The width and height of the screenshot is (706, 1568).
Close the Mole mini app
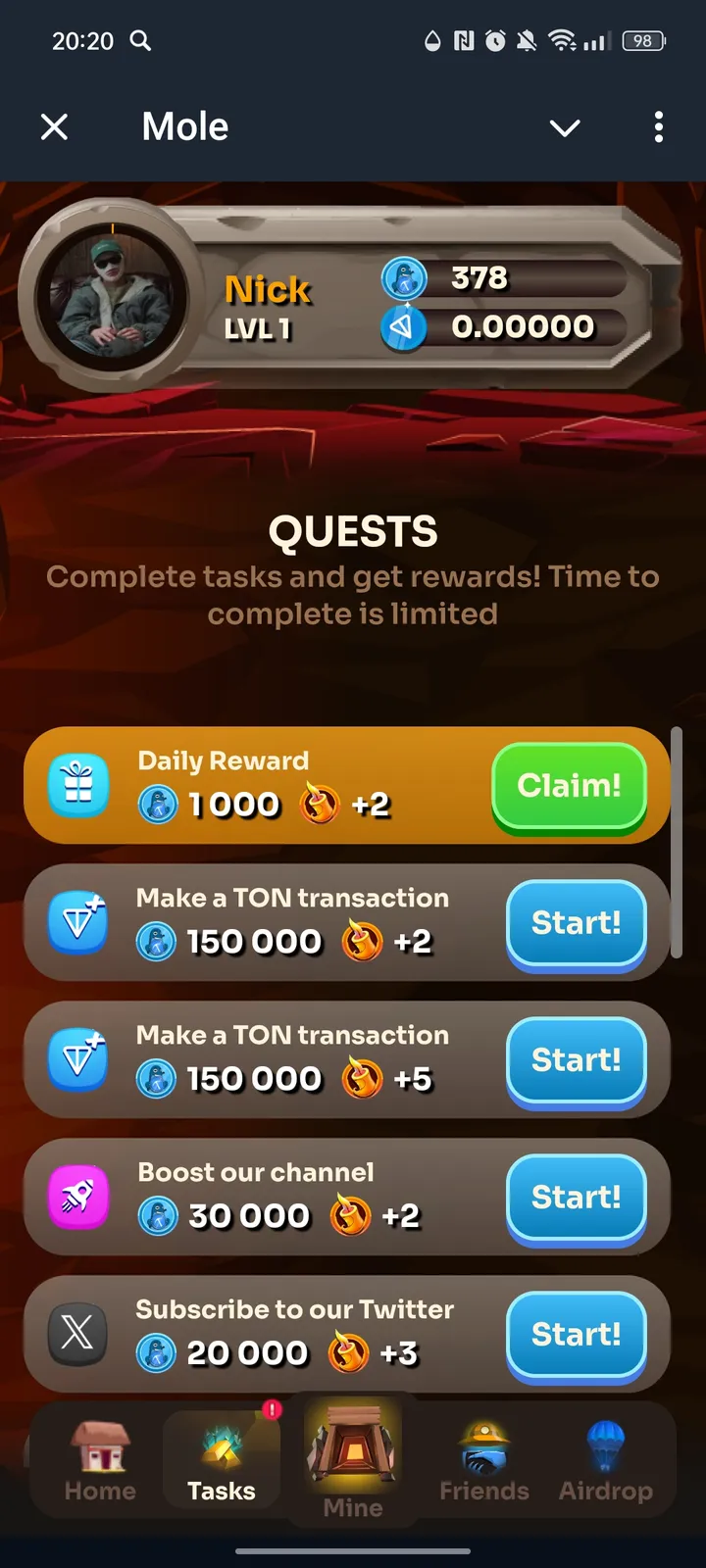click(x=55, y=126)
